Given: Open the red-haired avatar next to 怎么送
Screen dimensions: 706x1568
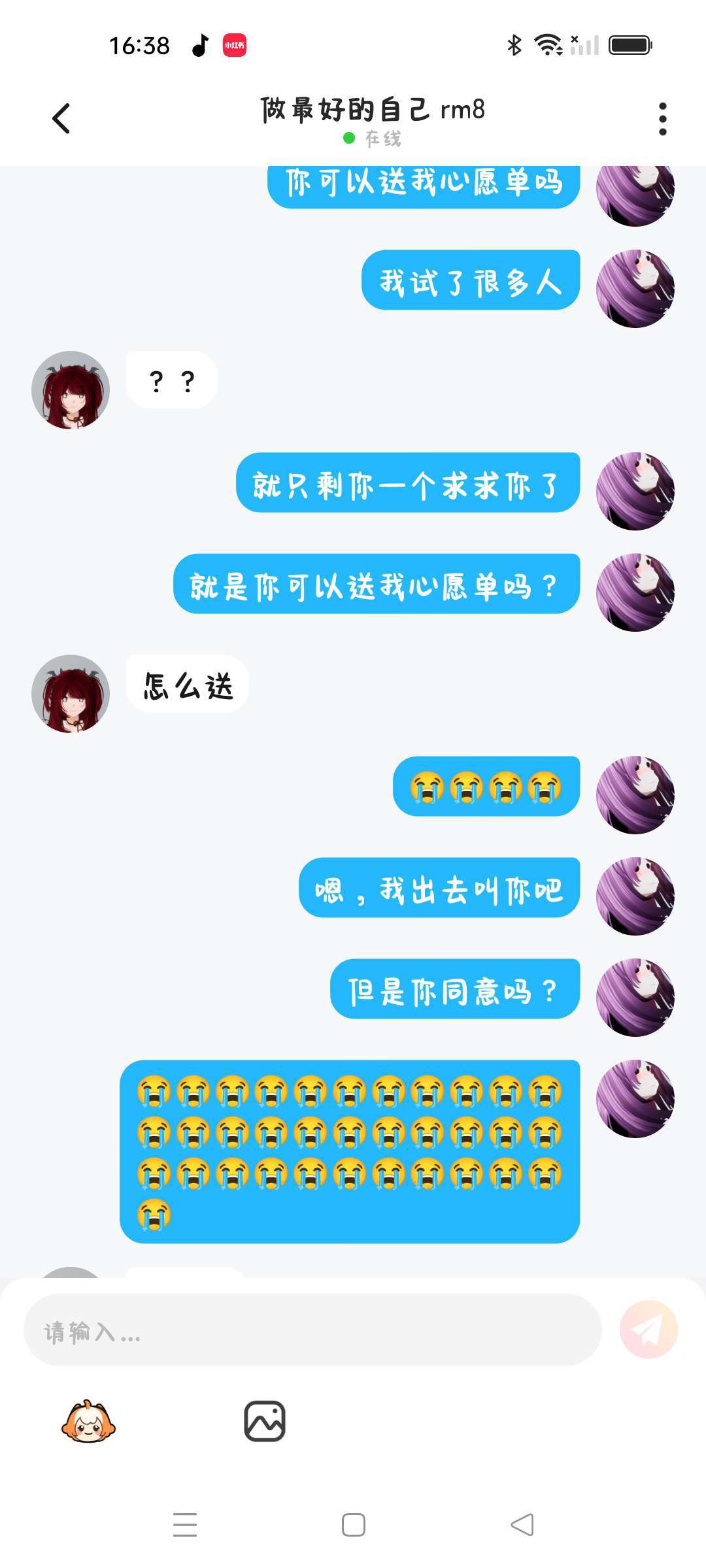Looking at the screenshot, I should [71, 693].
